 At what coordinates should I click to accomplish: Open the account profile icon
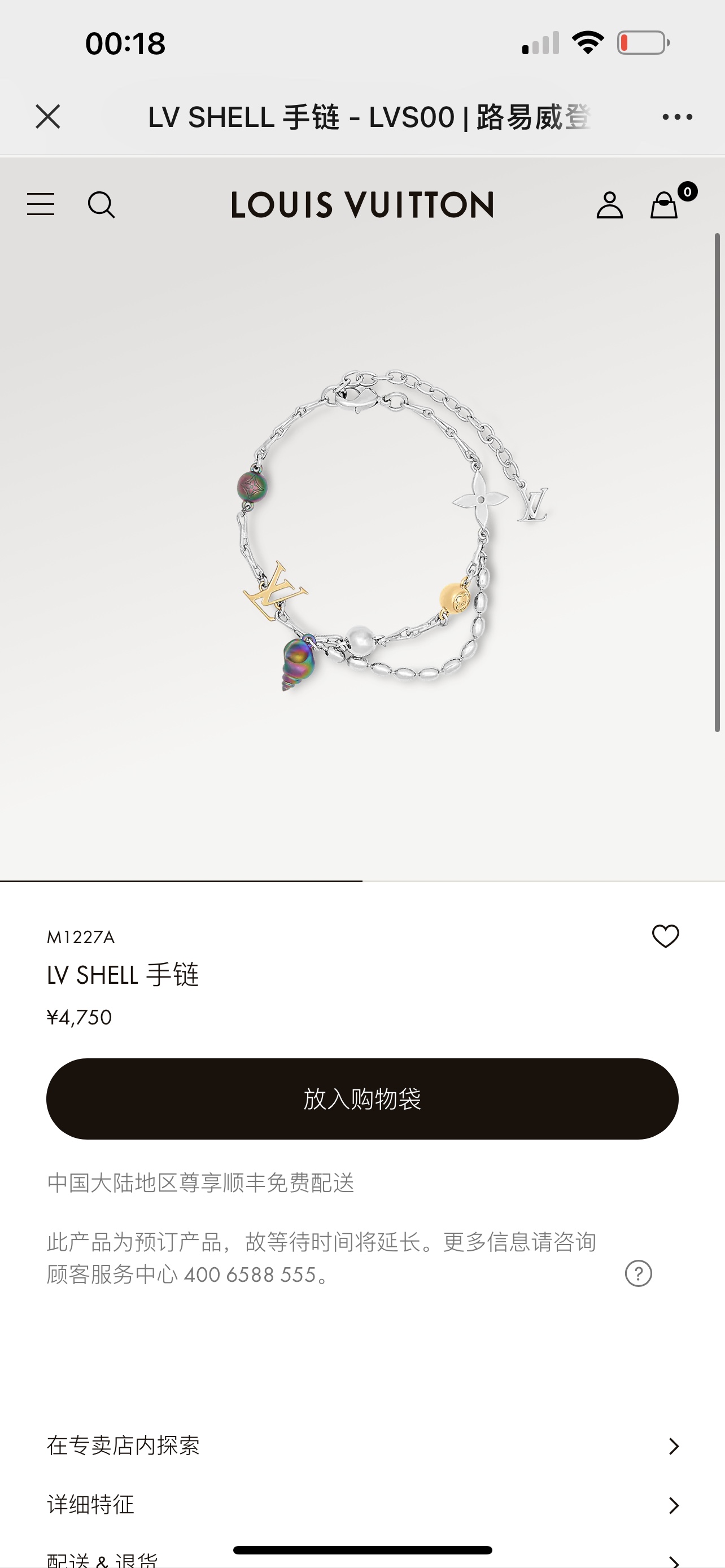609,204
